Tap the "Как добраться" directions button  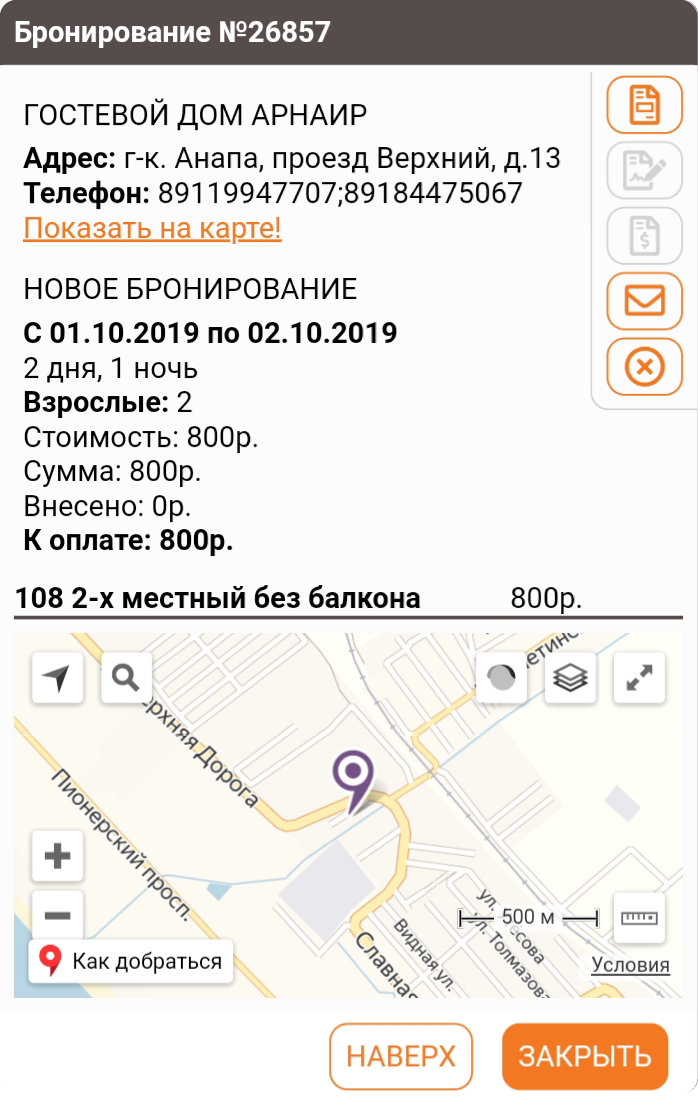[131, 962]
